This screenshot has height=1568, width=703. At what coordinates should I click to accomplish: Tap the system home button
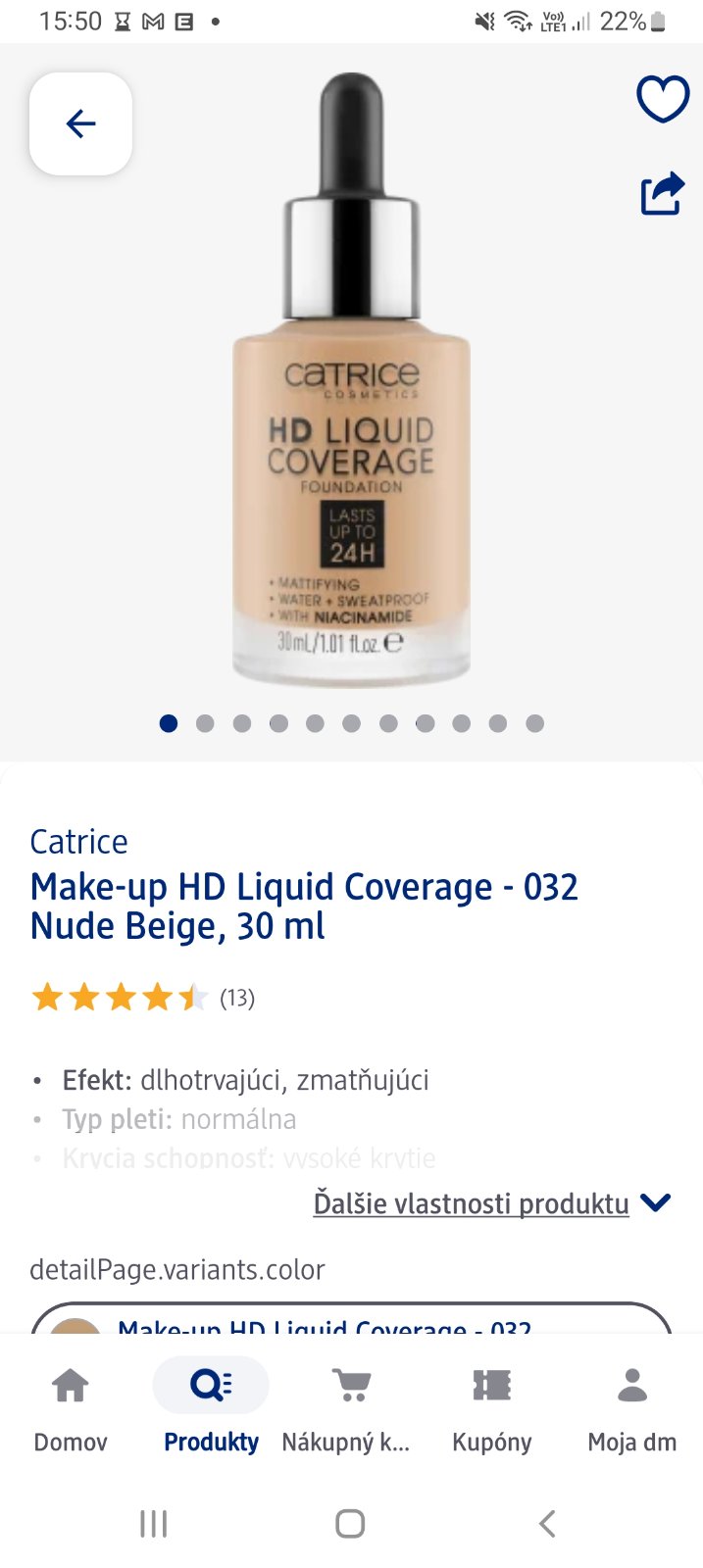point(350,1524)
